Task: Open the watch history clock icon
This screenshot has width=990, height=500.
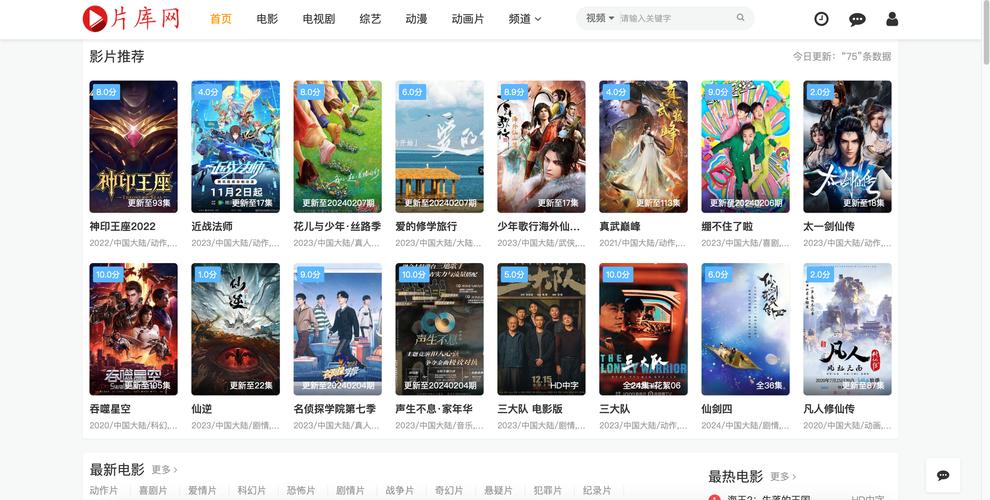Action: pyautogui.click(x=821, y=19)
